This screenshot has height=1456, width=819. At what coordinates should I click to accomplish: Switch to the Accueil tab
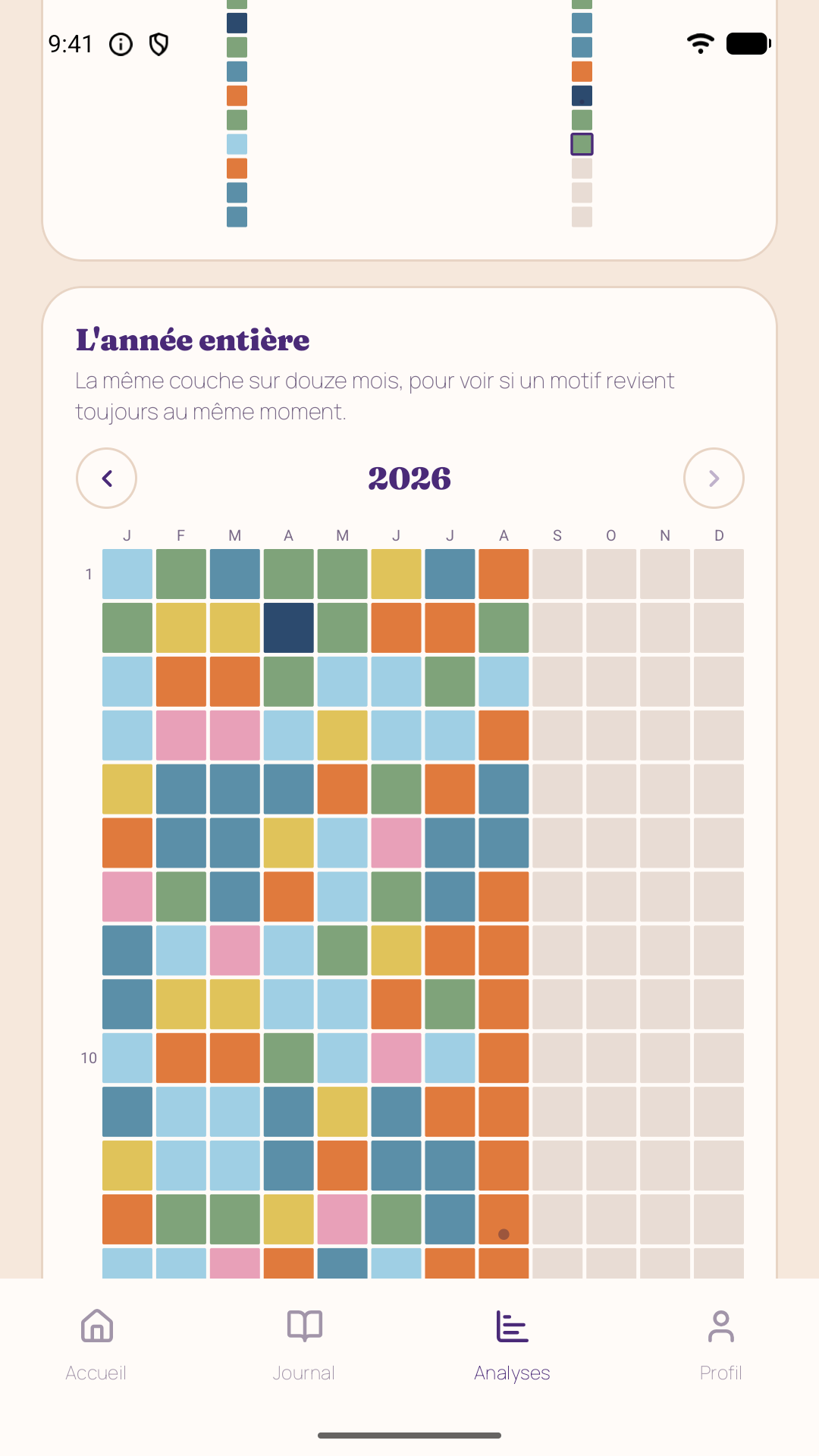[x=96, y=1345]
